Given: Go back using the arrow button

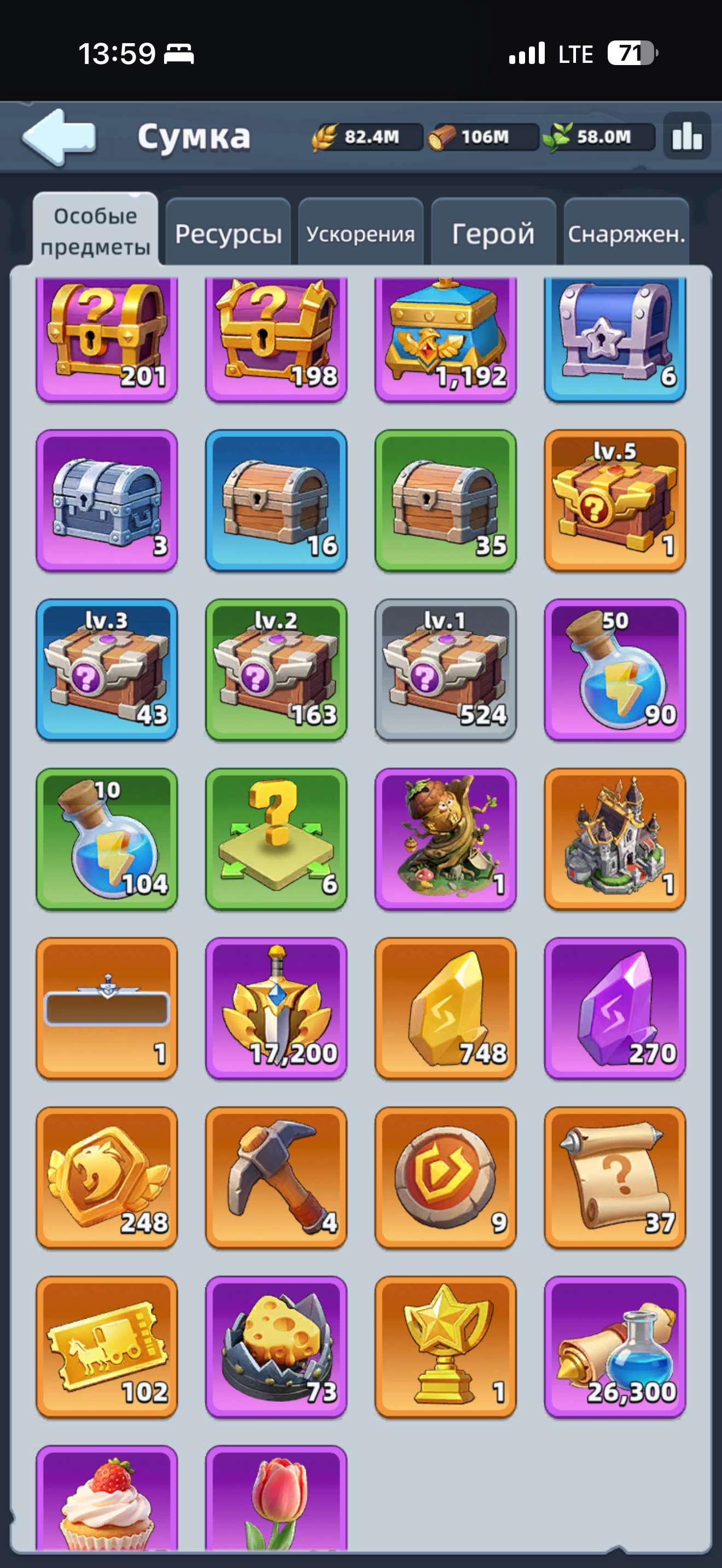Looking at the screenshot, I should pos(59,137).
